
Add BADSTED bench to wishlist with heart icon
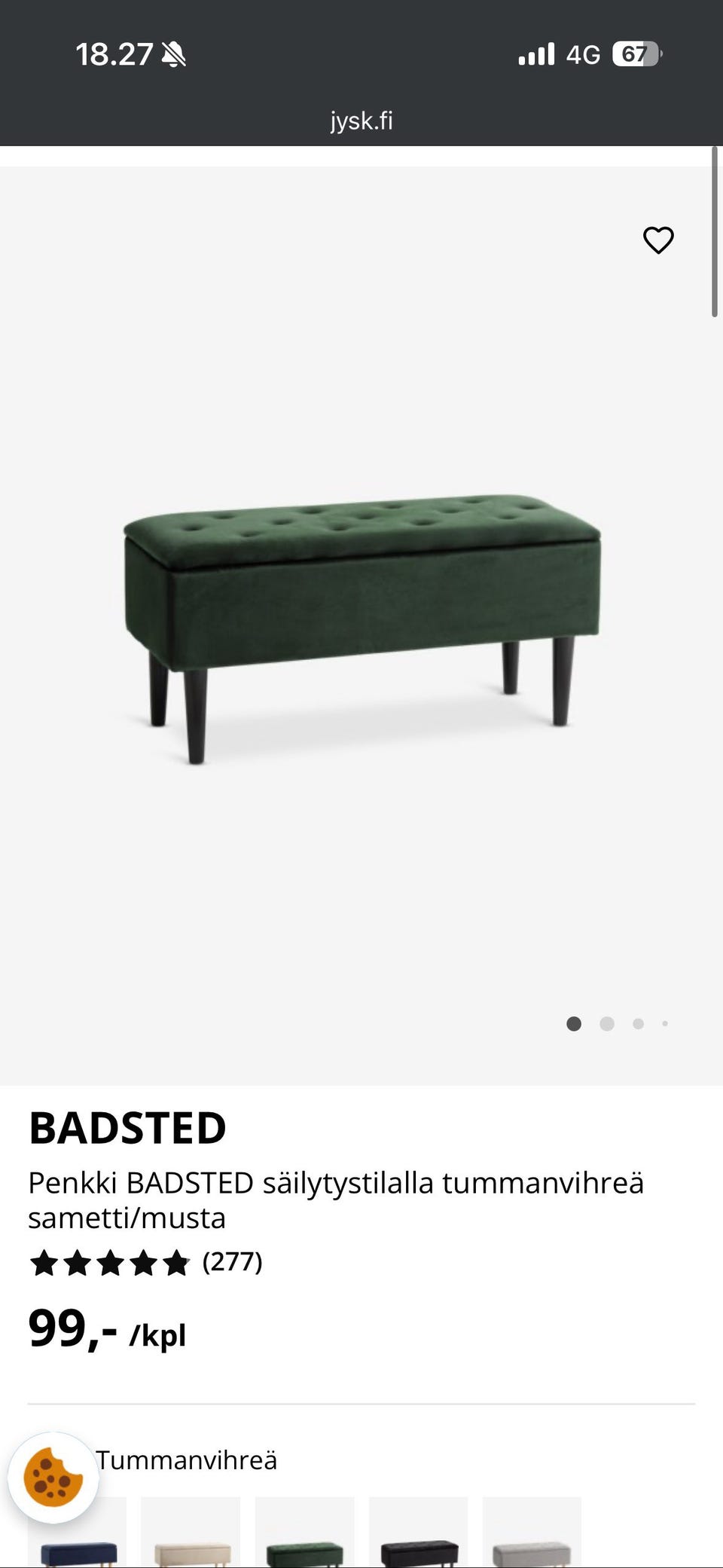[x=658, y=240]
